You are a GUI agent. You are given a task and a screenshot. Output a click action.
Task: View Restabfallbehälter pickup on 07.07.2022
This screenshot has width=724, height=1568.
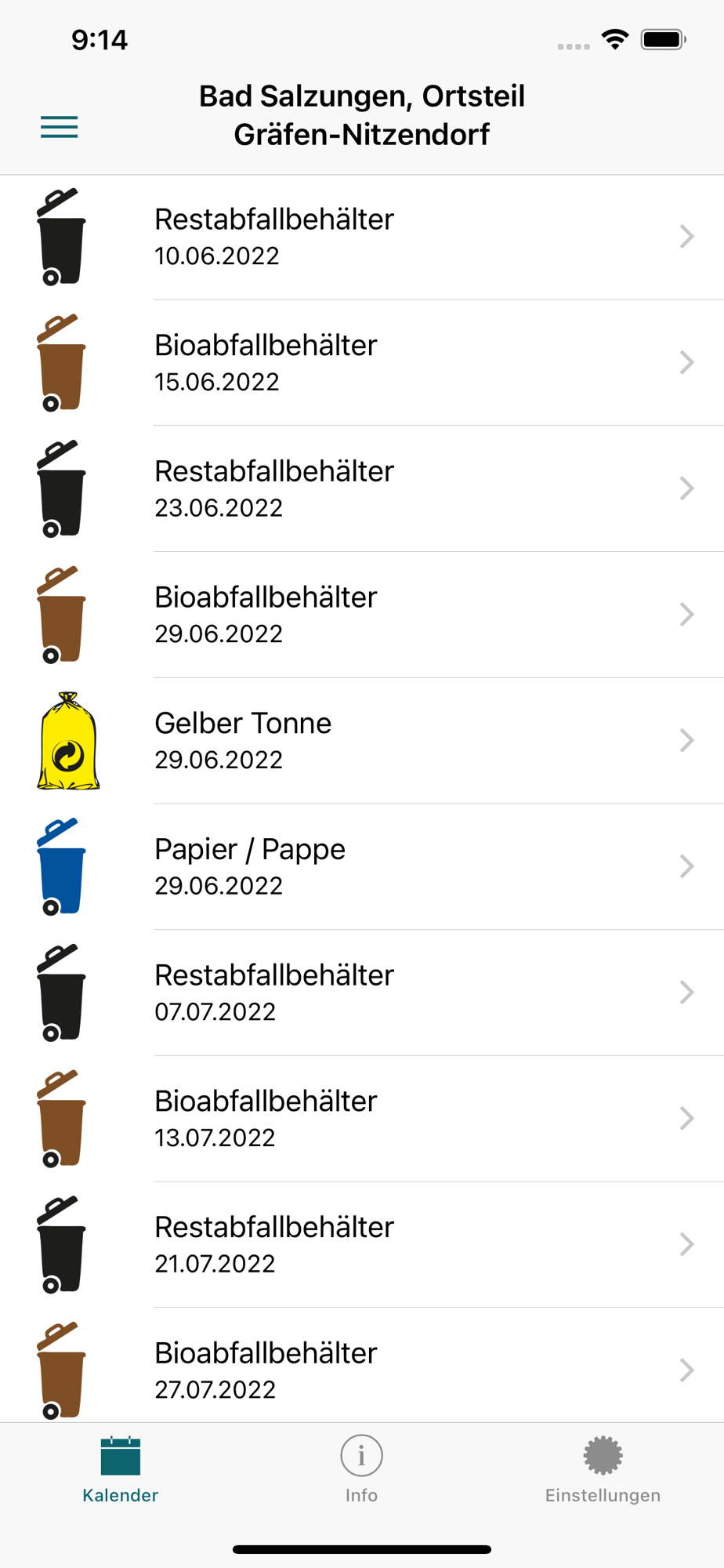[x=360, y=993]
